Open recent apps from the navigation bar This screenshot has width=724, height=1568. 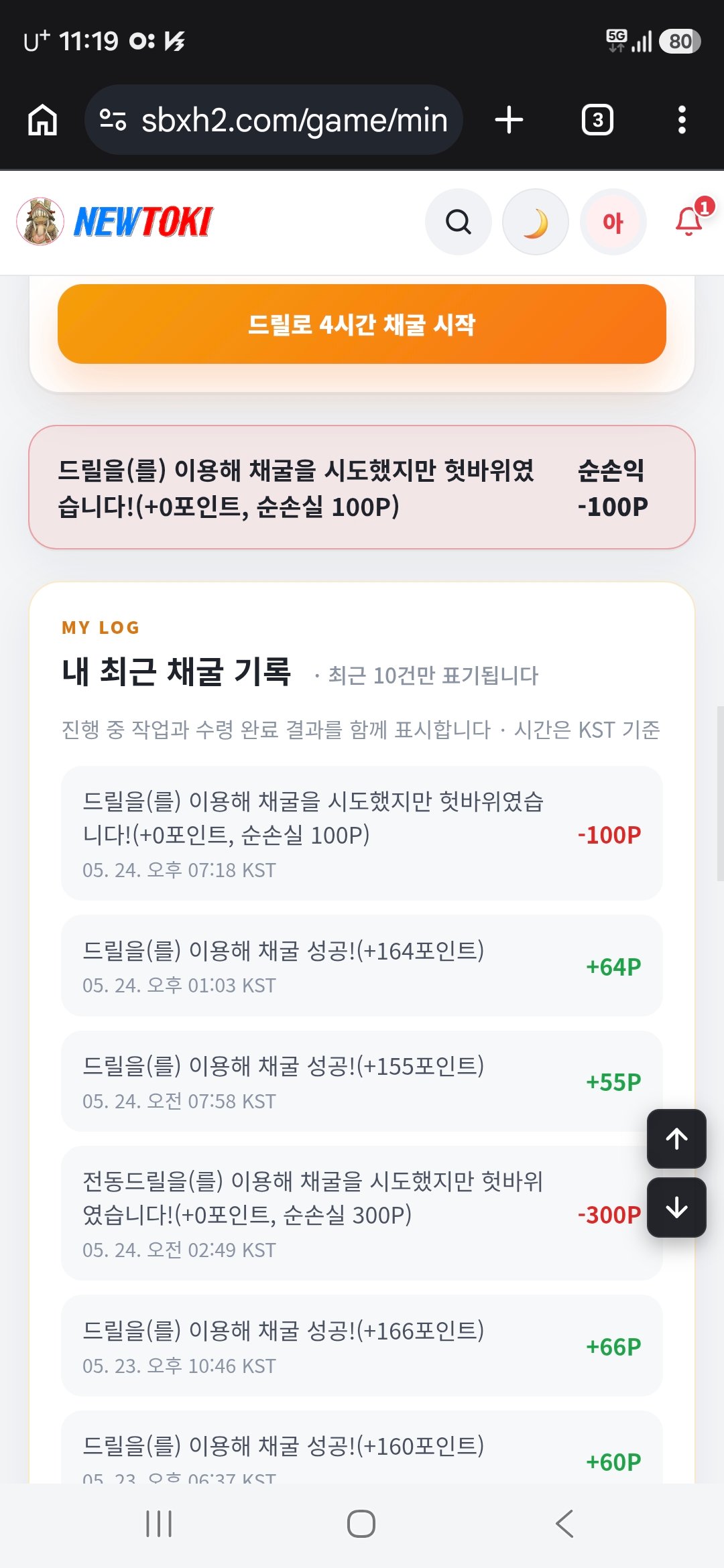pyautogui.click(x=159, y=1524)
